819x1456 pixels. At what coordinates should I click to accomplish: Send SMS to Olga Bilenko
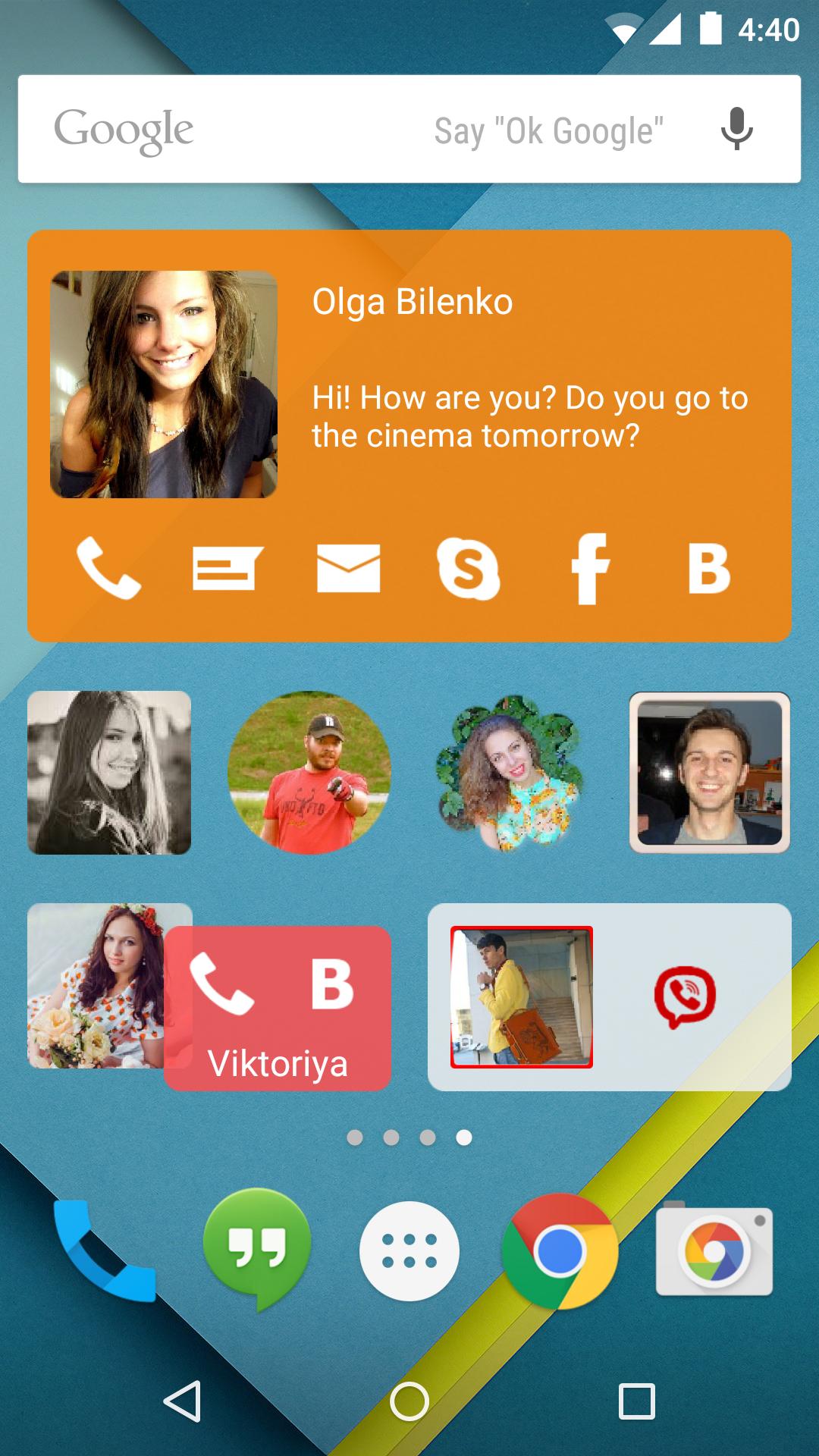click(226, 568)
